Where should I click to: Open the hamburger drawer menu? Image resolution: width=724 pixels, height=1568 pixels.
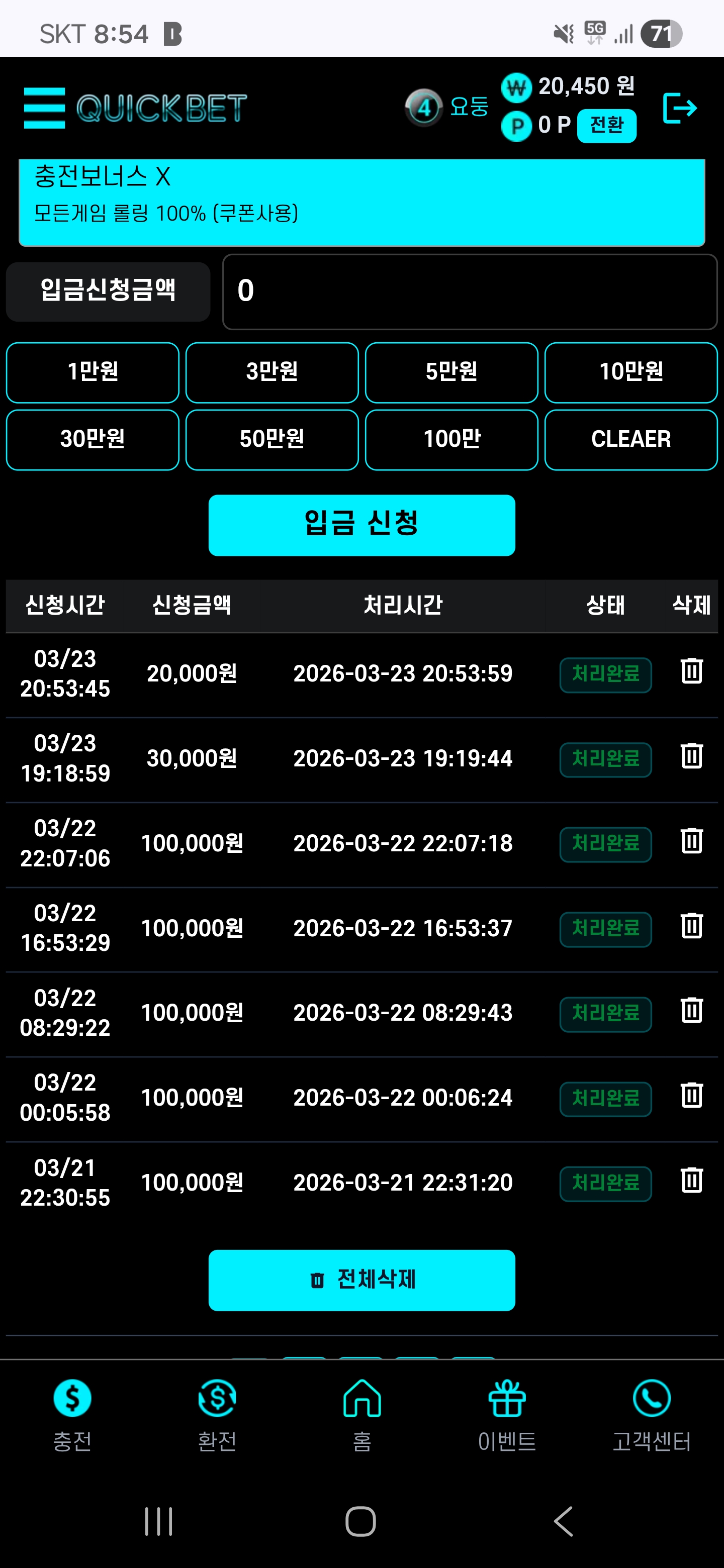coord(44,108)
